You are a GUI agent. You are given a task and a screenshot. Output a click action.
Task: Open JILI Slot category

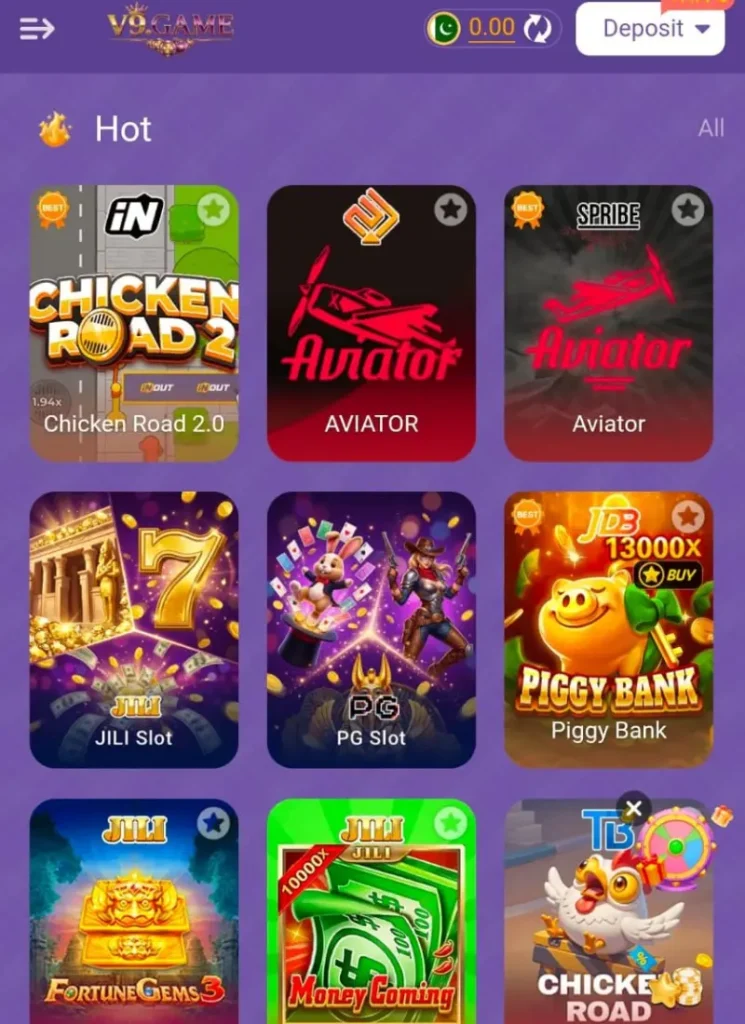134,630
